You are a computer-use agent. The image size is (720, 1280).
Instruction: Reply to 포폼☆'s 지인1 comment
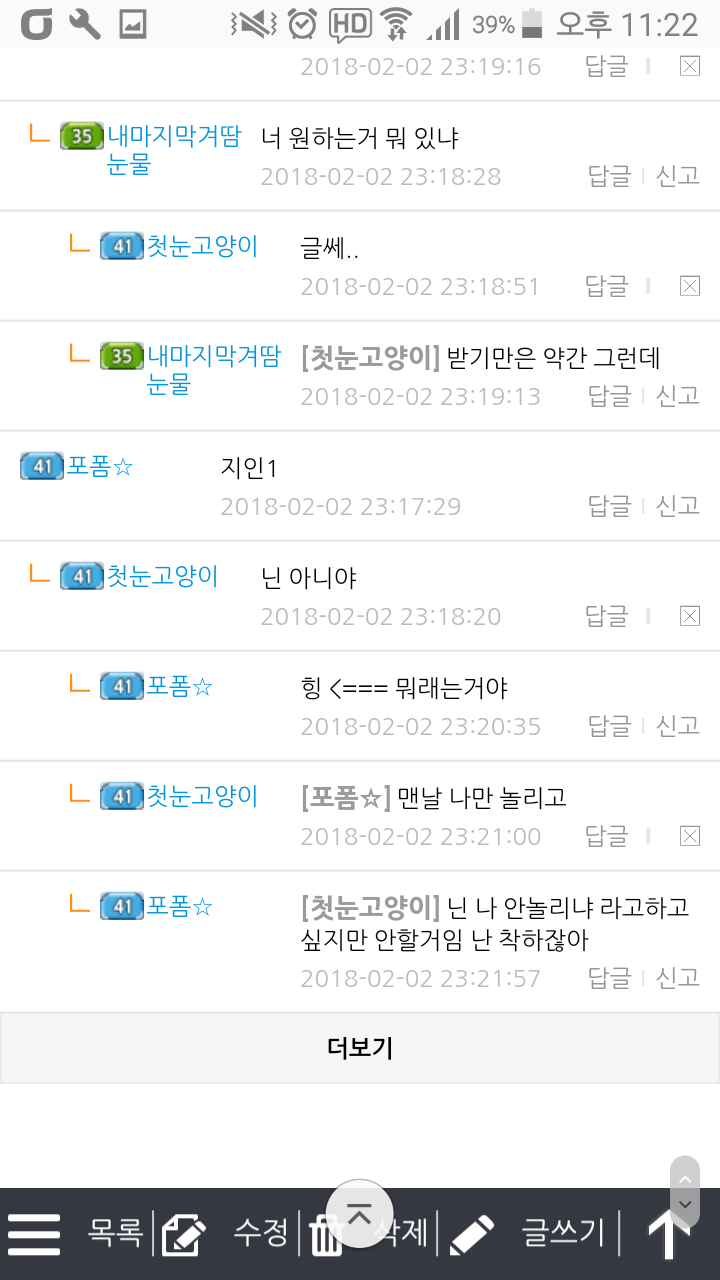pos(608,506)
